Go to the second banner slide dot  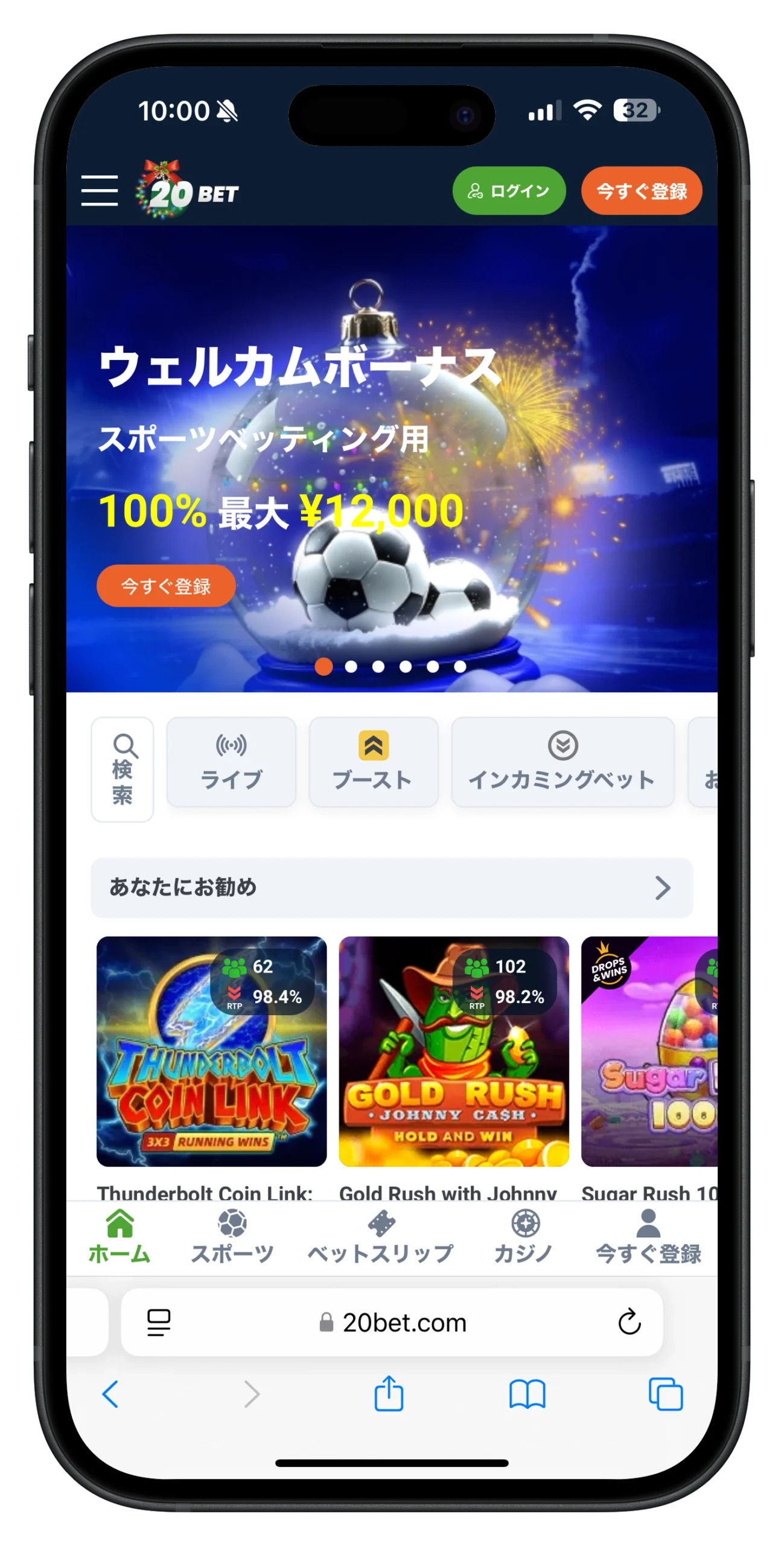(351, 667)
